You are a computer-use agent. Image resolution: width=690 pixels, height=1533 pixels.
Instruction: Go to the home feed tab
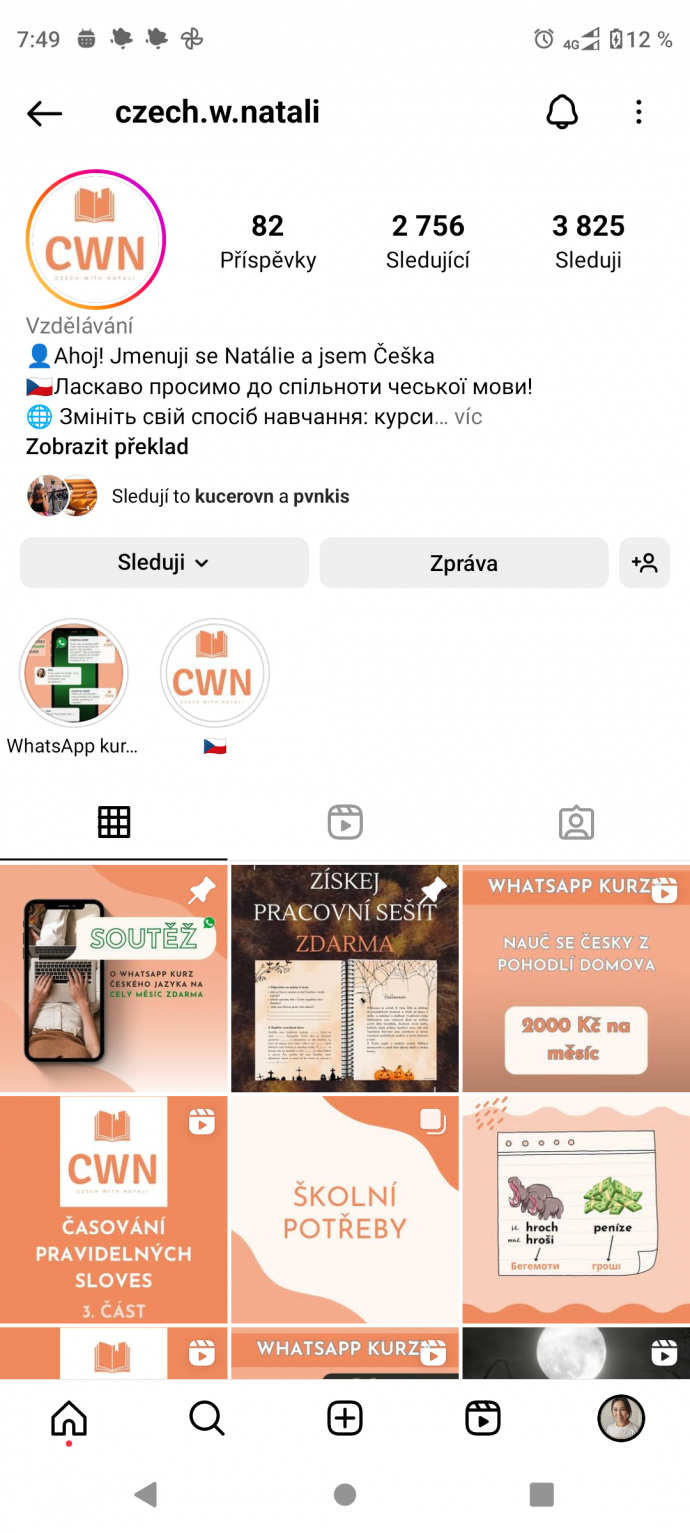tap(69, 1417)
